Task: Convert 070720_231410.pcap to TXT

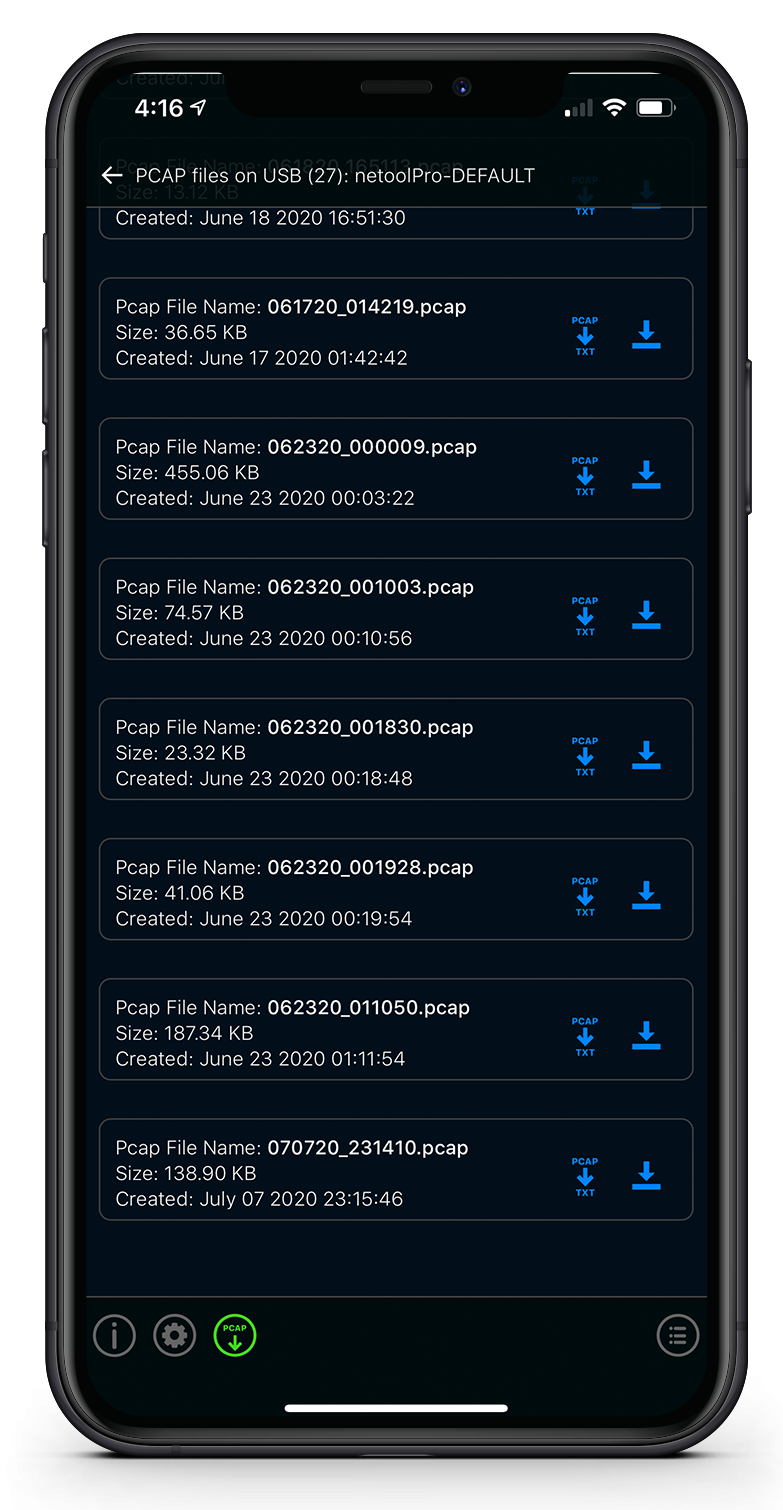Action: [585, 1176]
